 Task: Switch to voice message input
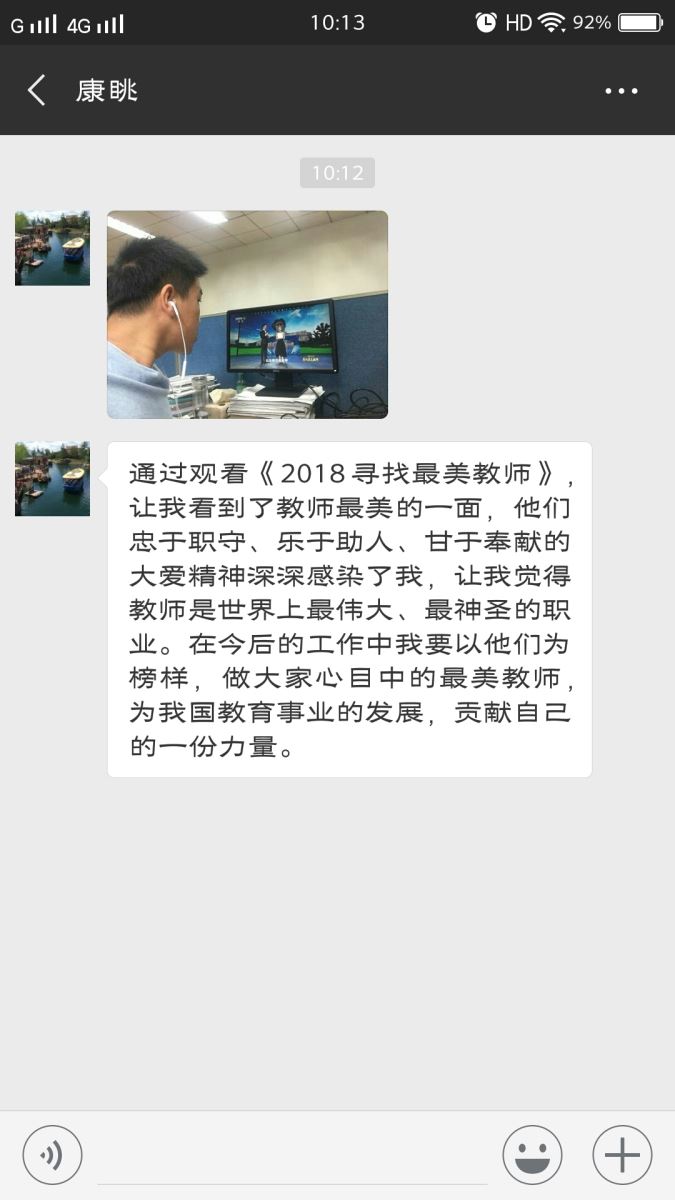(x=52, y=1155)
